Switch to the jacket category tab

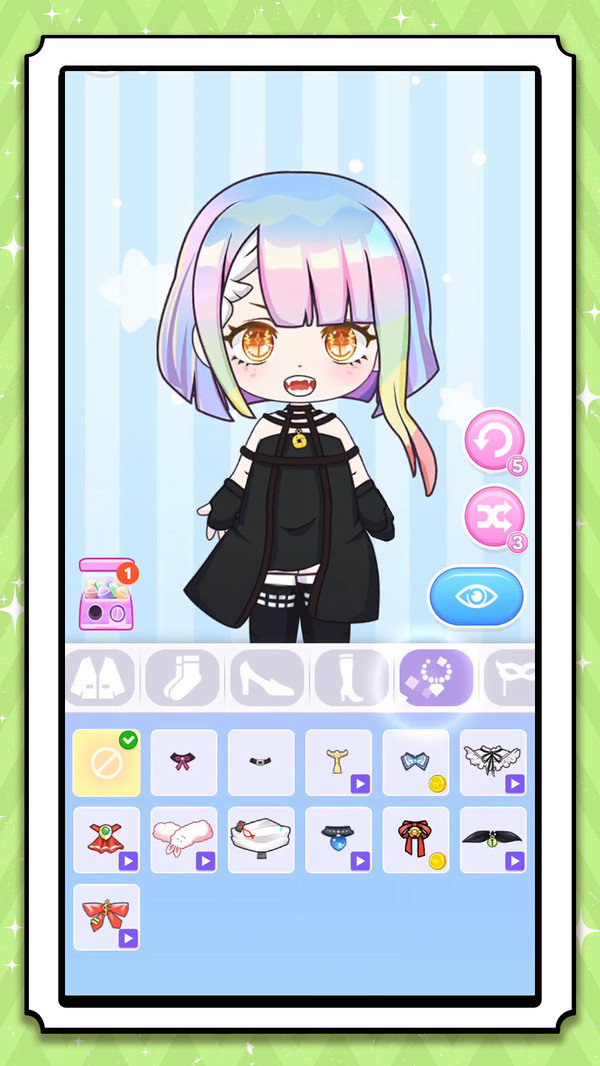point(100,678)
